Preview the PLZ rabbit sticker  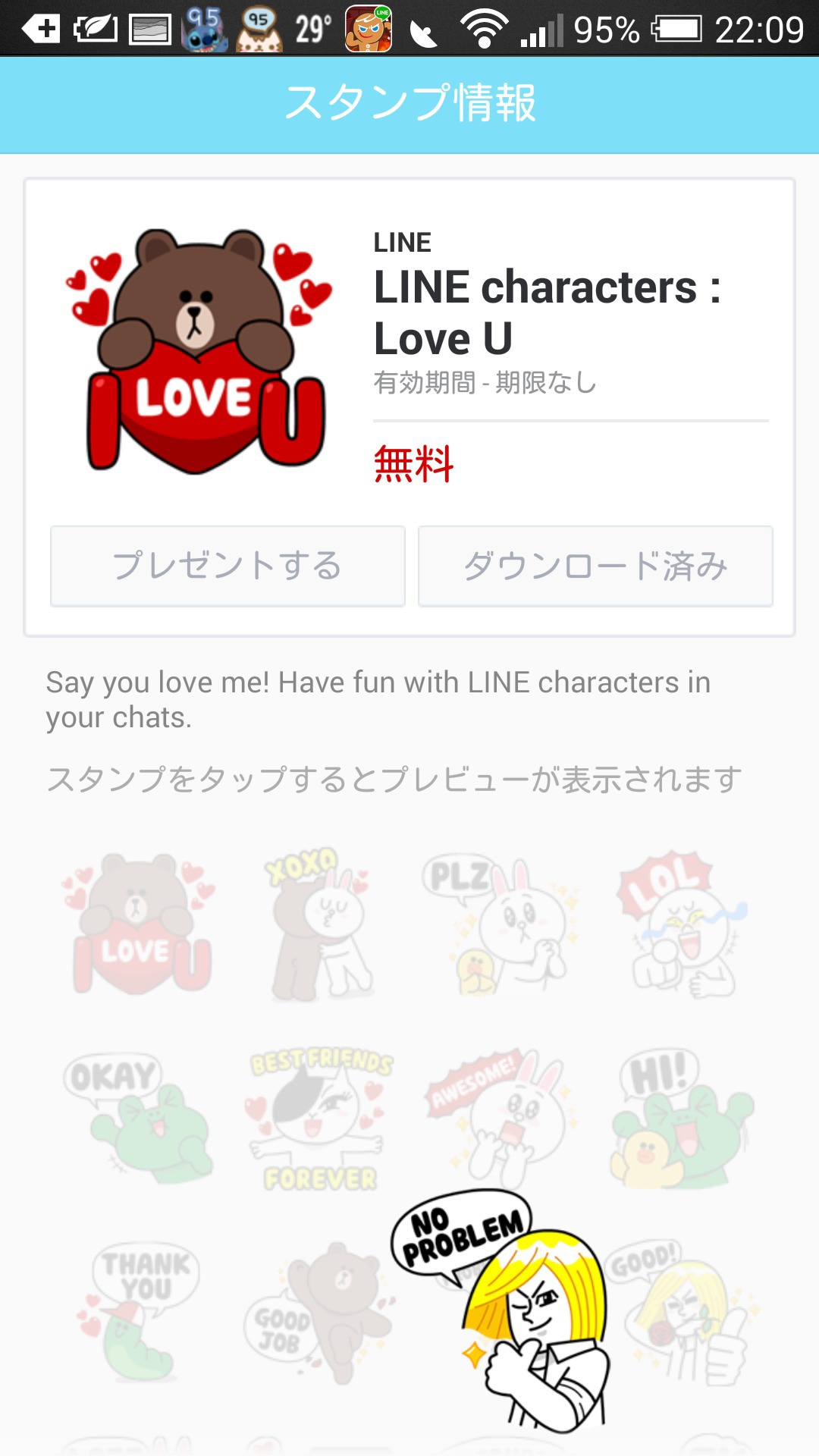pyautogui.click(x=500, y=924)
